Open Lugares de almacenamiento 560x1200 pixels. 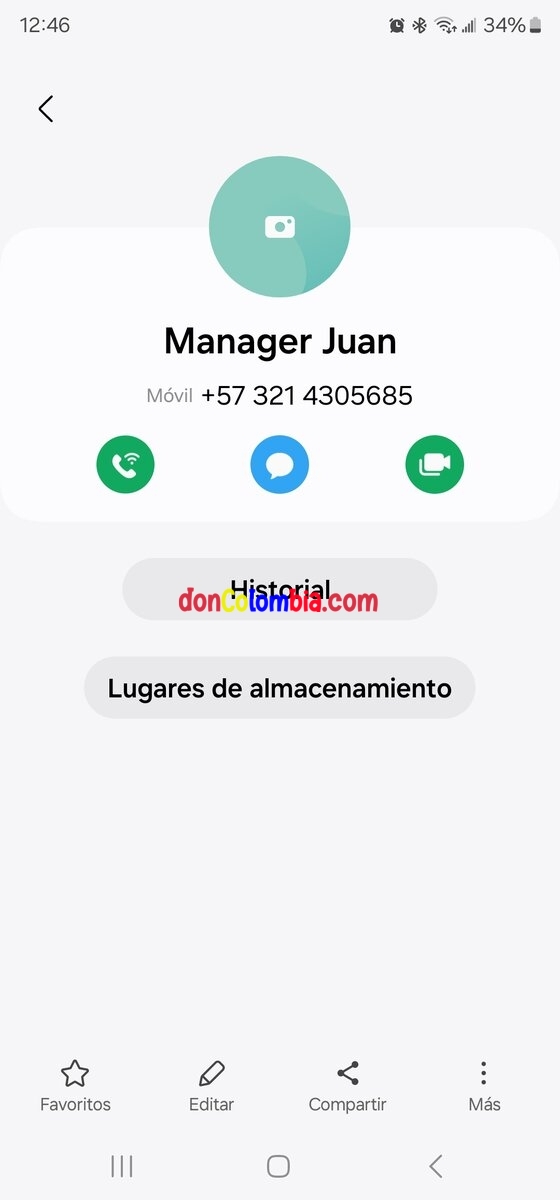click(280, 688)
